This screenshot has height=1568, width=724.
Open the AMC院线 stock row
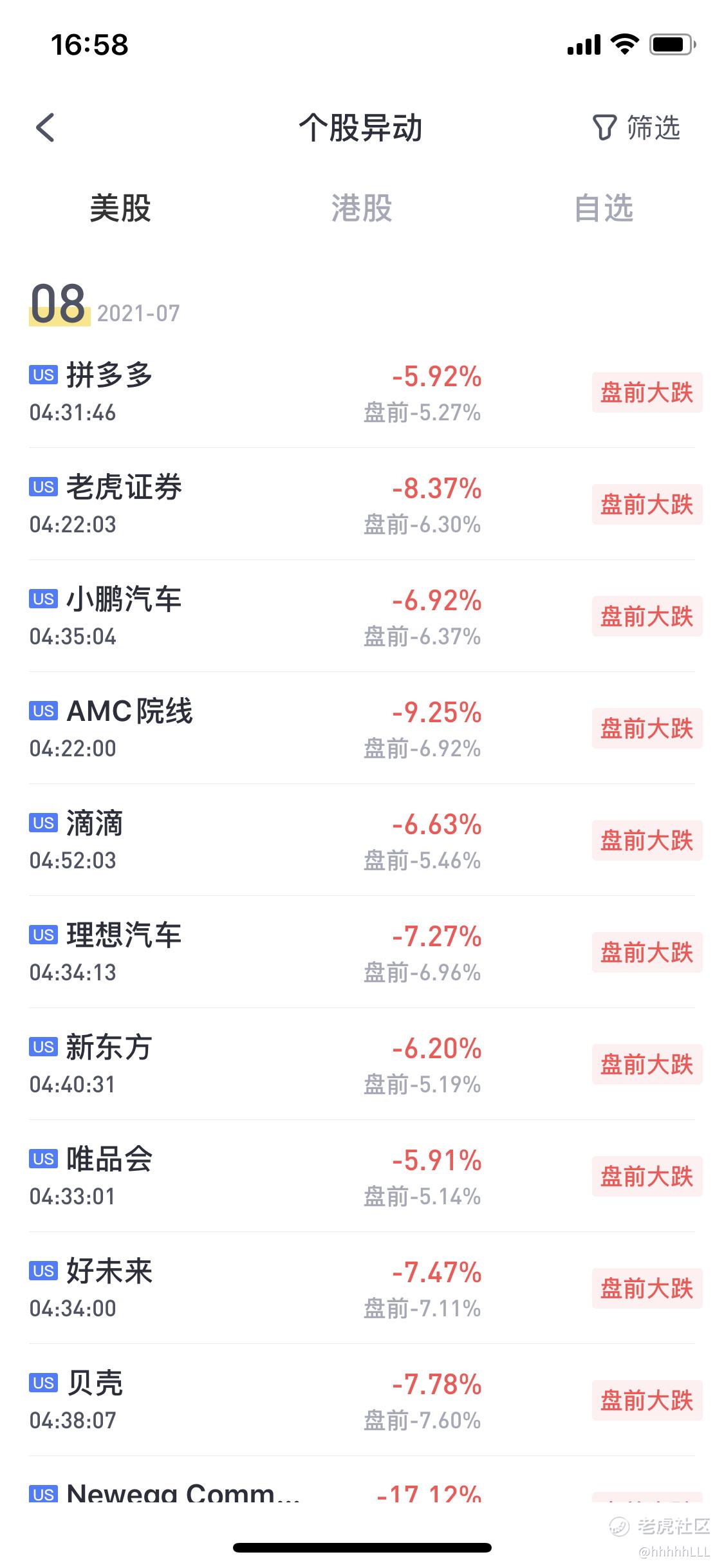click(x=362, y=728)
